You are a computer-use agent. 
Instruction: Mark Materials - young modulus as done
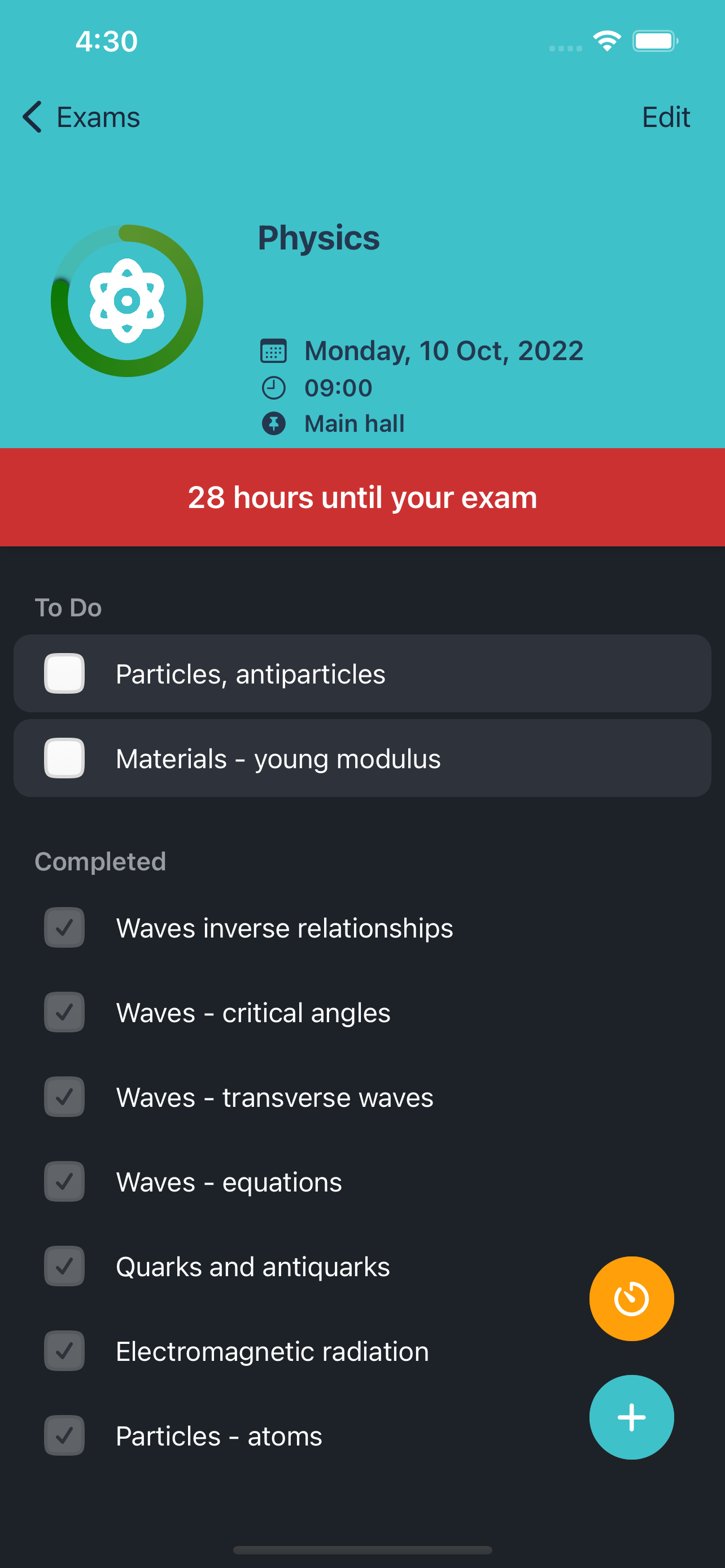[64, 758]
